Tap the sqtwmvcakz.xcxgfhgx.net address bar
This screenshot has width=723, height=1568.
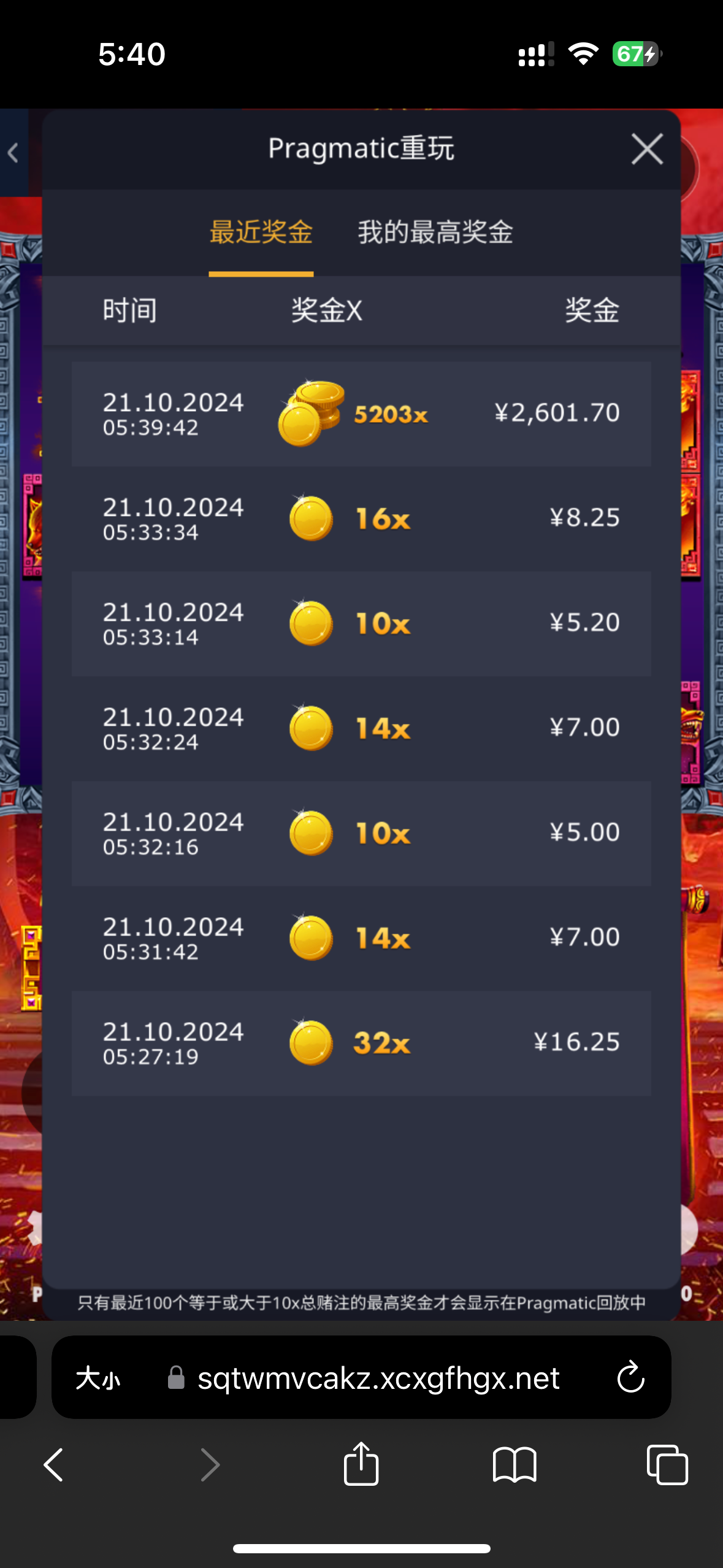tap(377, 1378)
